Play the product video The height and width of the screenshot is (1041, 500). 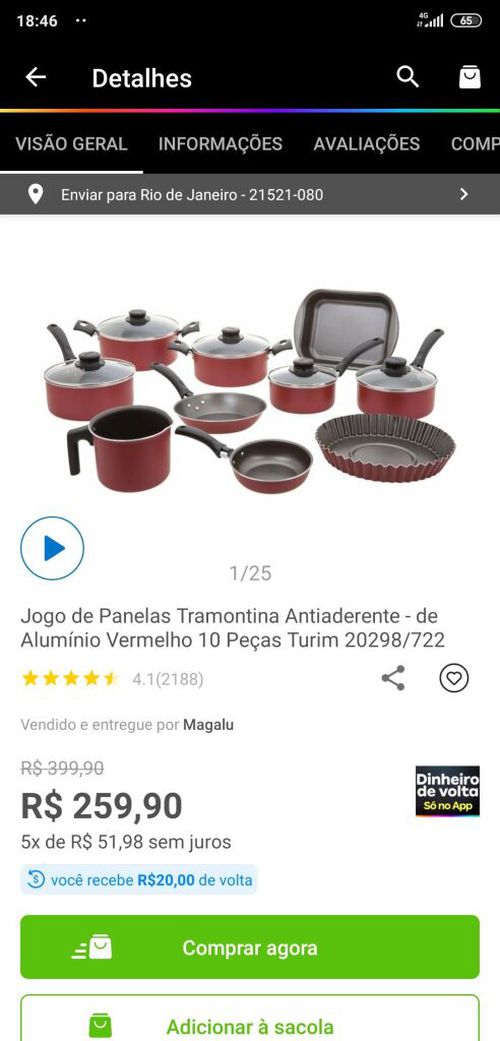pyautogui.click(x=52, y=548)
